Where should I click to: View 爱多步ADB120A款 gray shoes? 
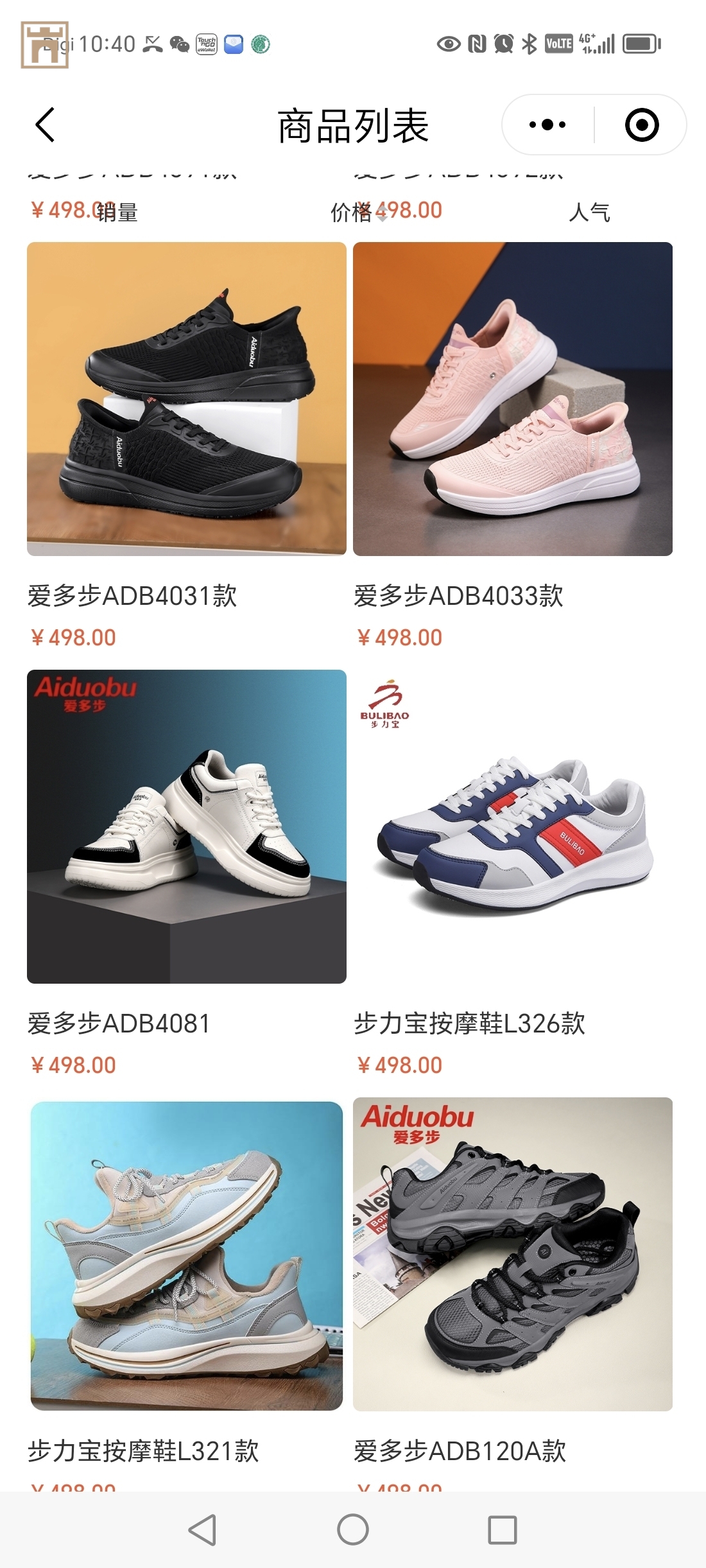(512, 1254)
